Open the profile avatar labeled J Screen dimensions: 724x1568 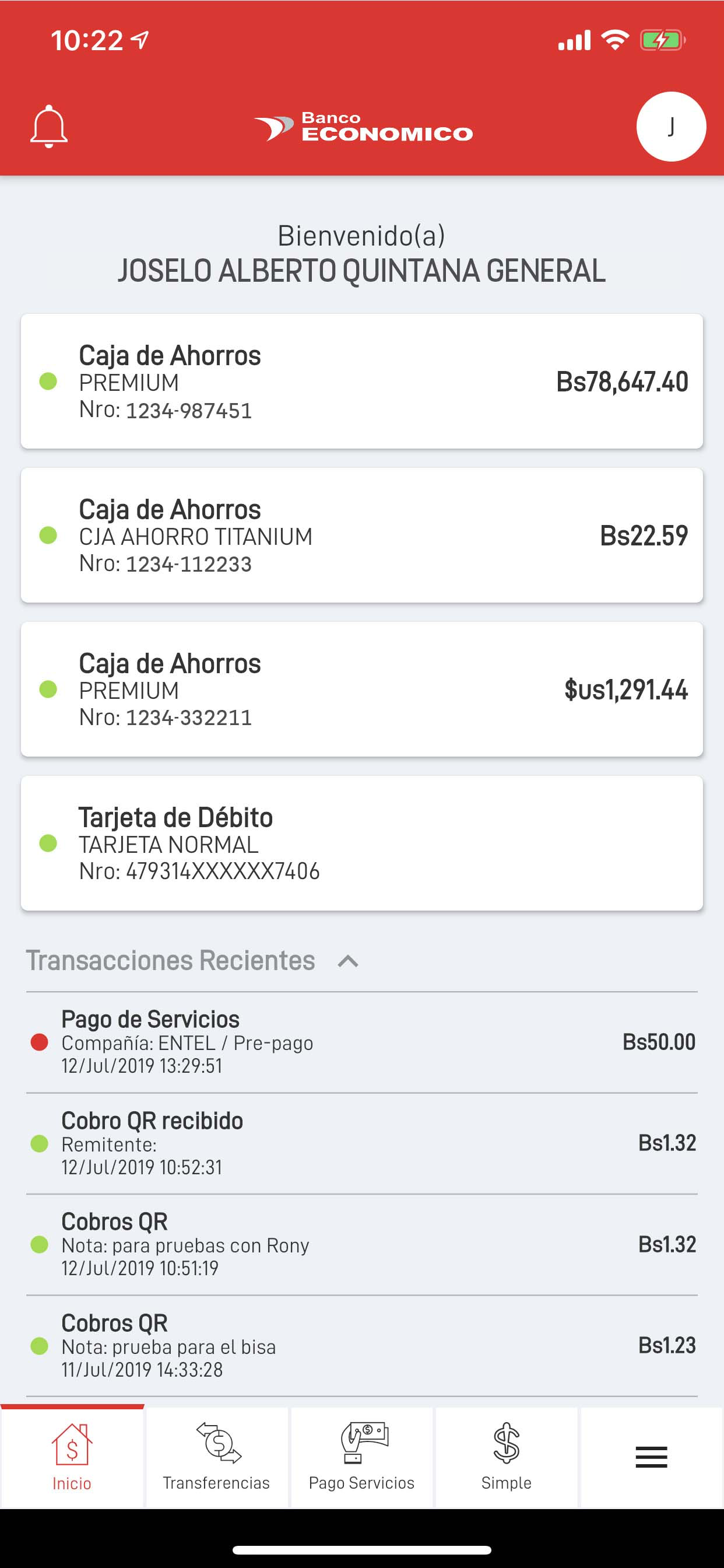671,127
